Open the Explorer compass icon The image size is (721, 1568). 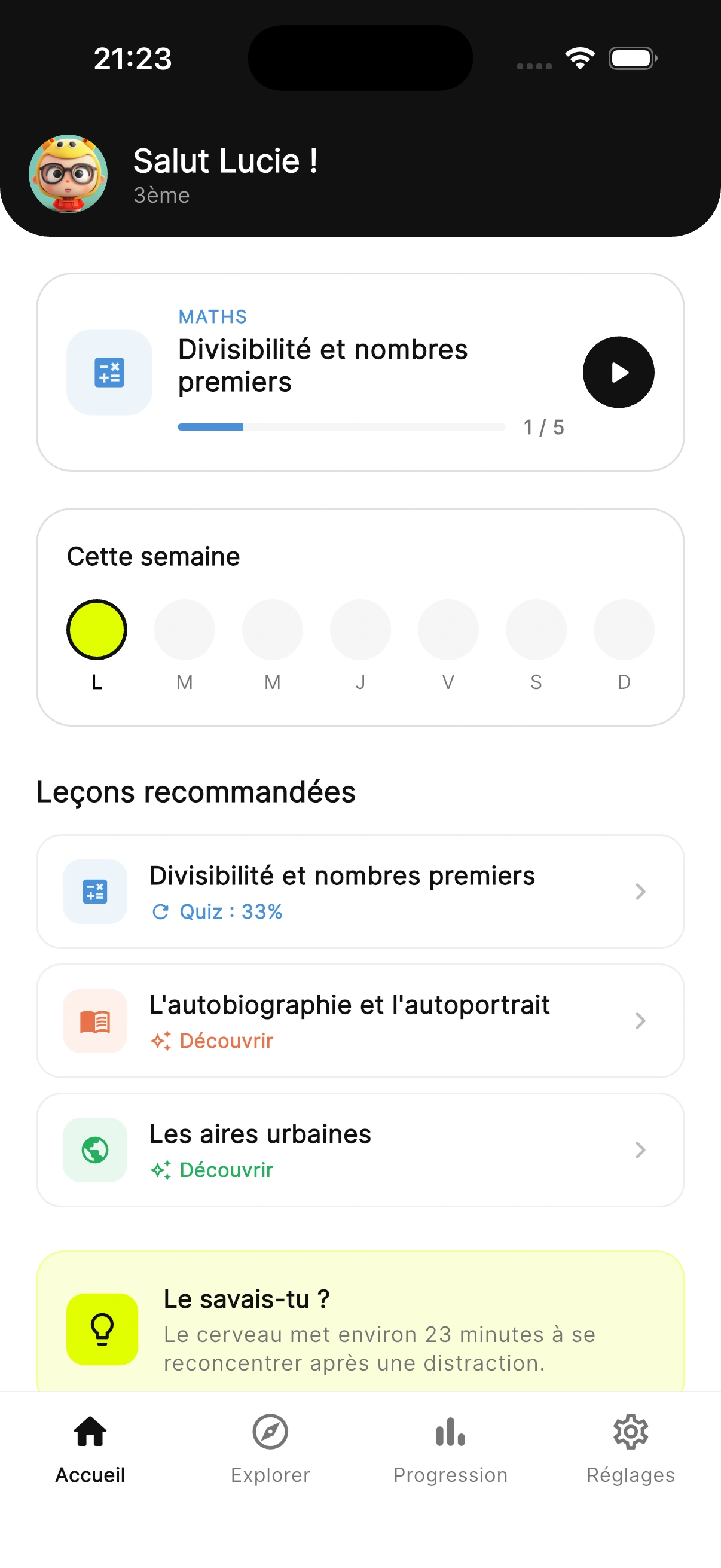coord(270,1433)
